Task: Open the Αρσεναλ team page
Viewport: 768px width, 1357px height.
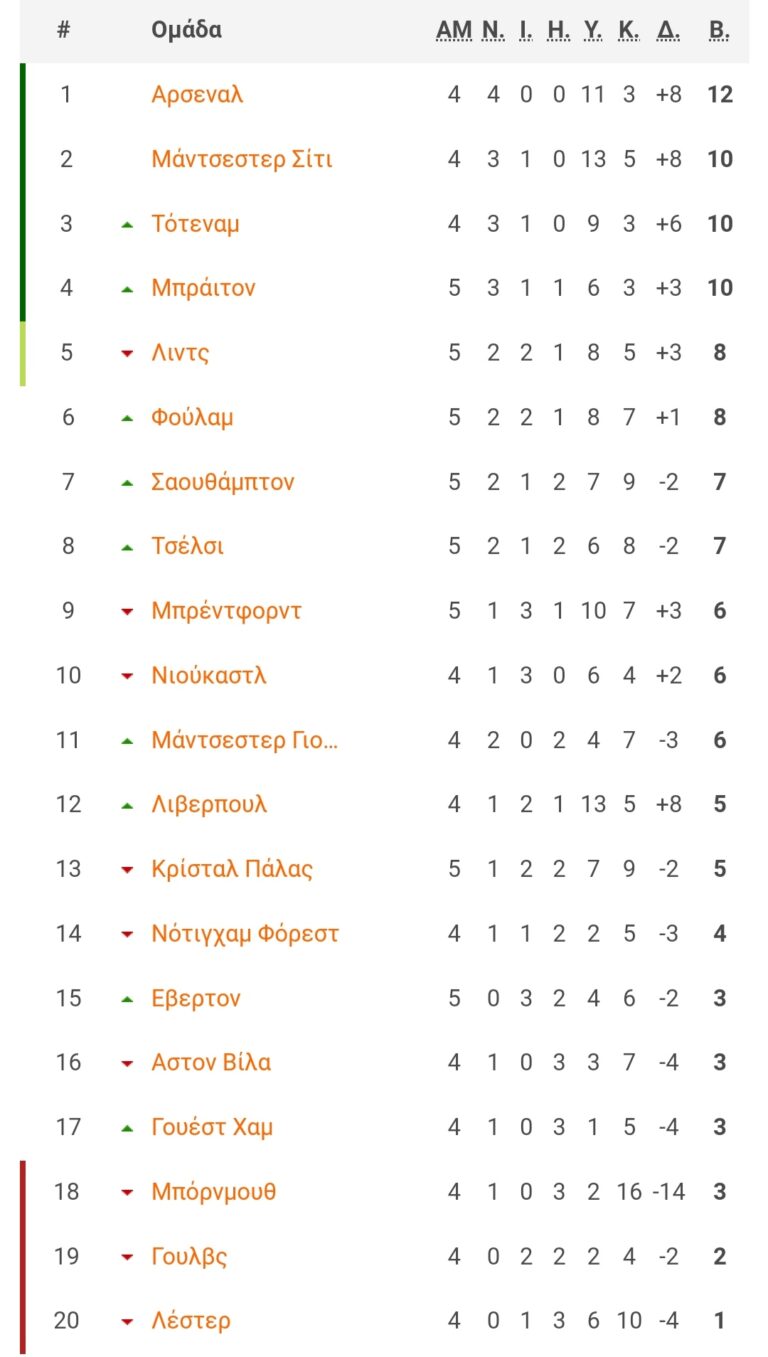Action: click(197, 95)
